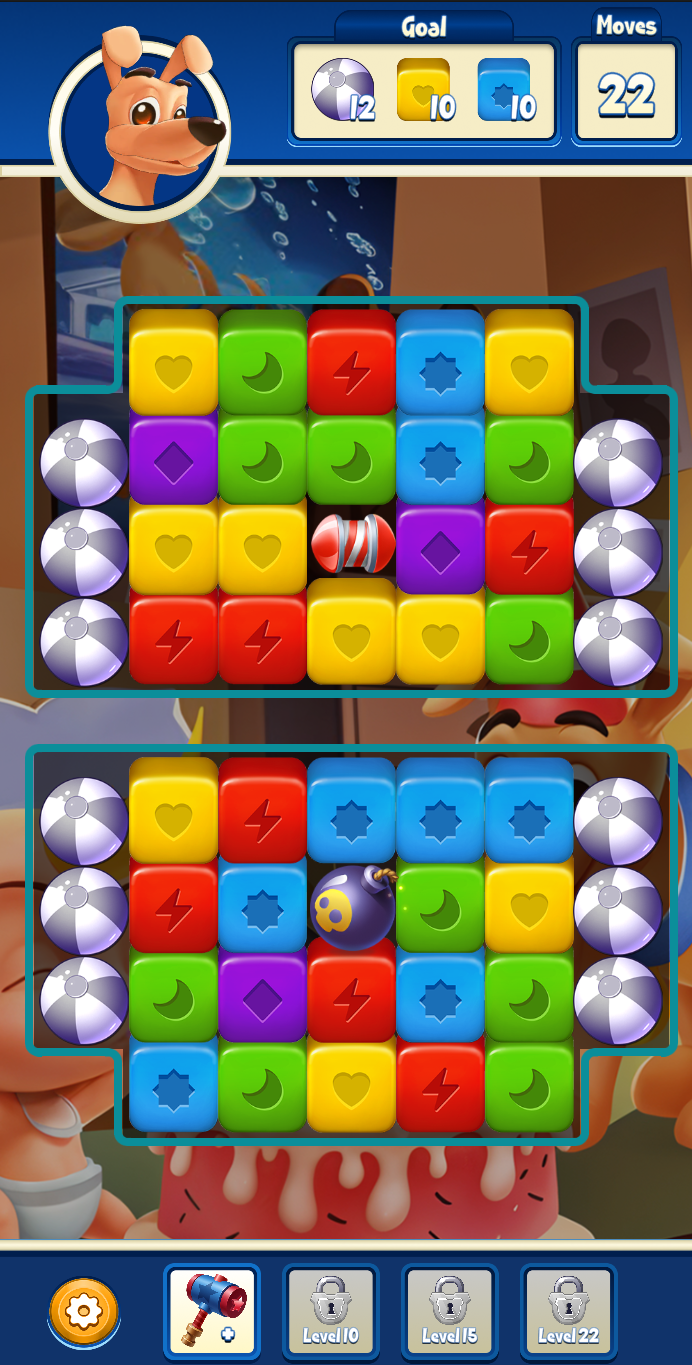
Task: Tap the purple diamond cube in the lower board
Action: [x=262, y=998]
